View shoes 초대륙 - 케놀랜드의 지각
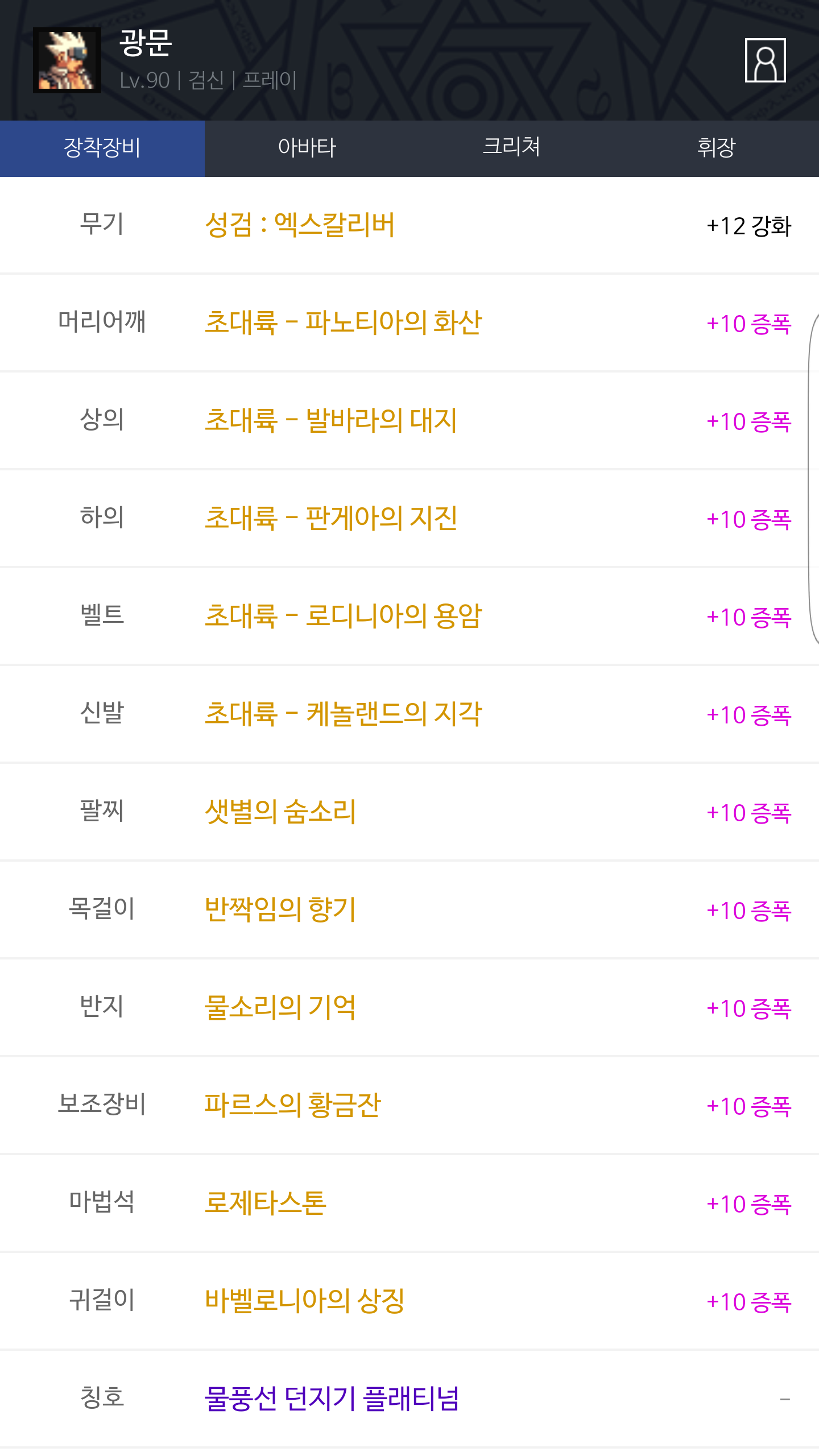Screen dimensions: 819x1456 click(343, 714)
